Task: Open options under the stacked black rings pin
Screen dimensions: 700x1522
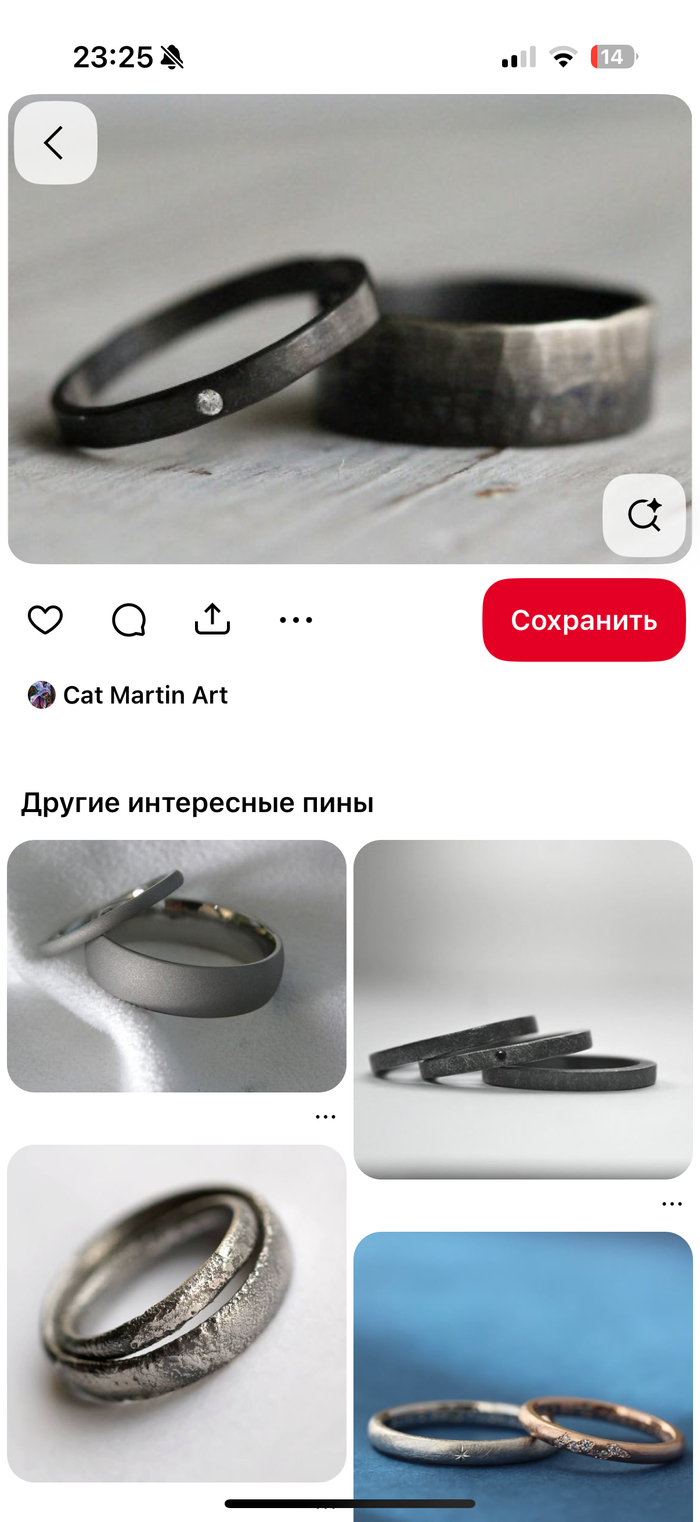Action: [672, 1204]
